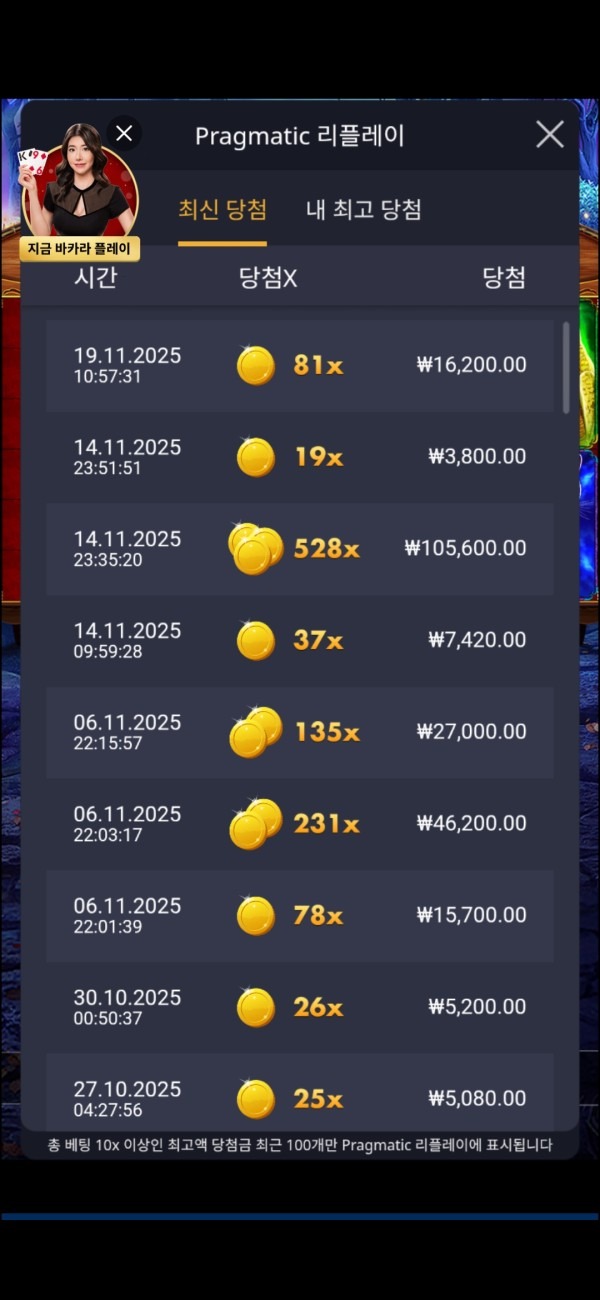Close the Pragmatic replay dialog
The width and height of the screenshot is (600, 1300).
550,135
